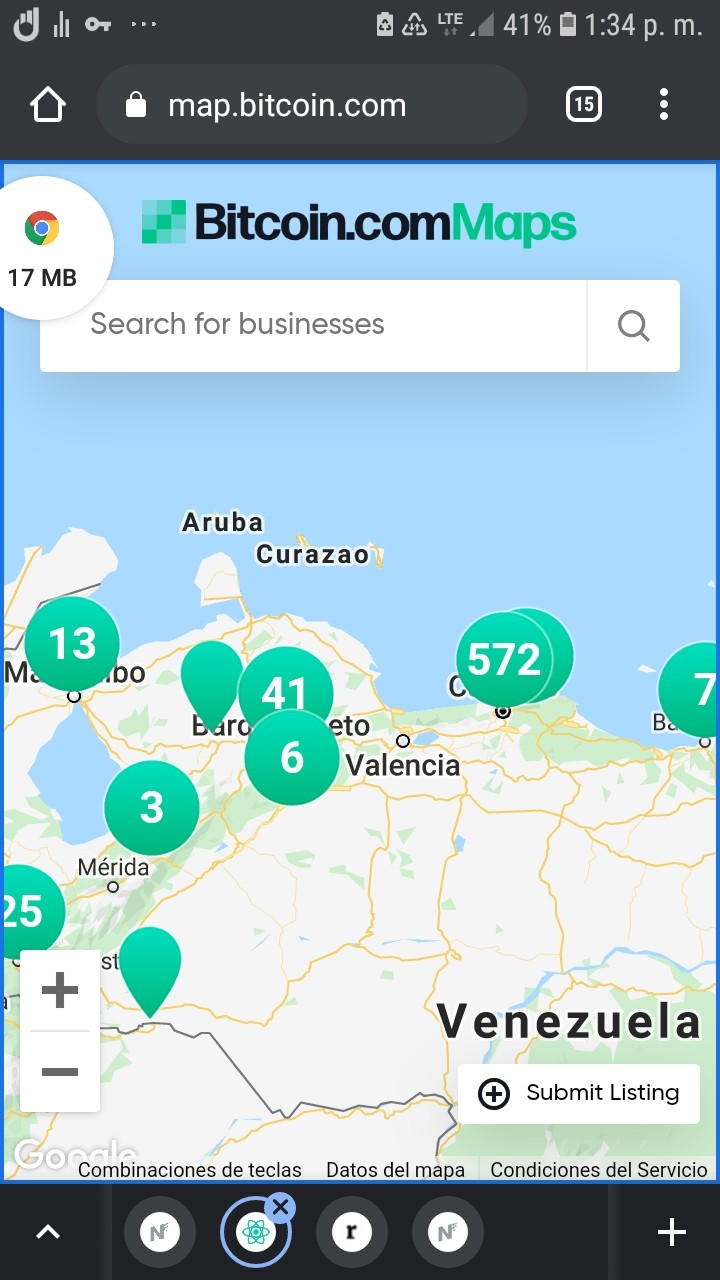Submit a new listing
Viewport: 720px width, 1280px height.
[x=579, y=1094]
